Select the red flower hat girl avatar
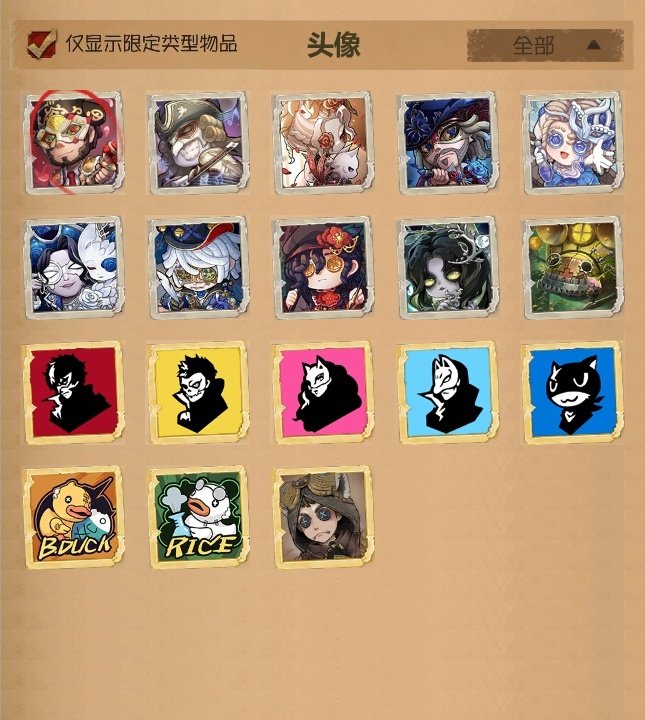The image size is (645, 720). 322,267
